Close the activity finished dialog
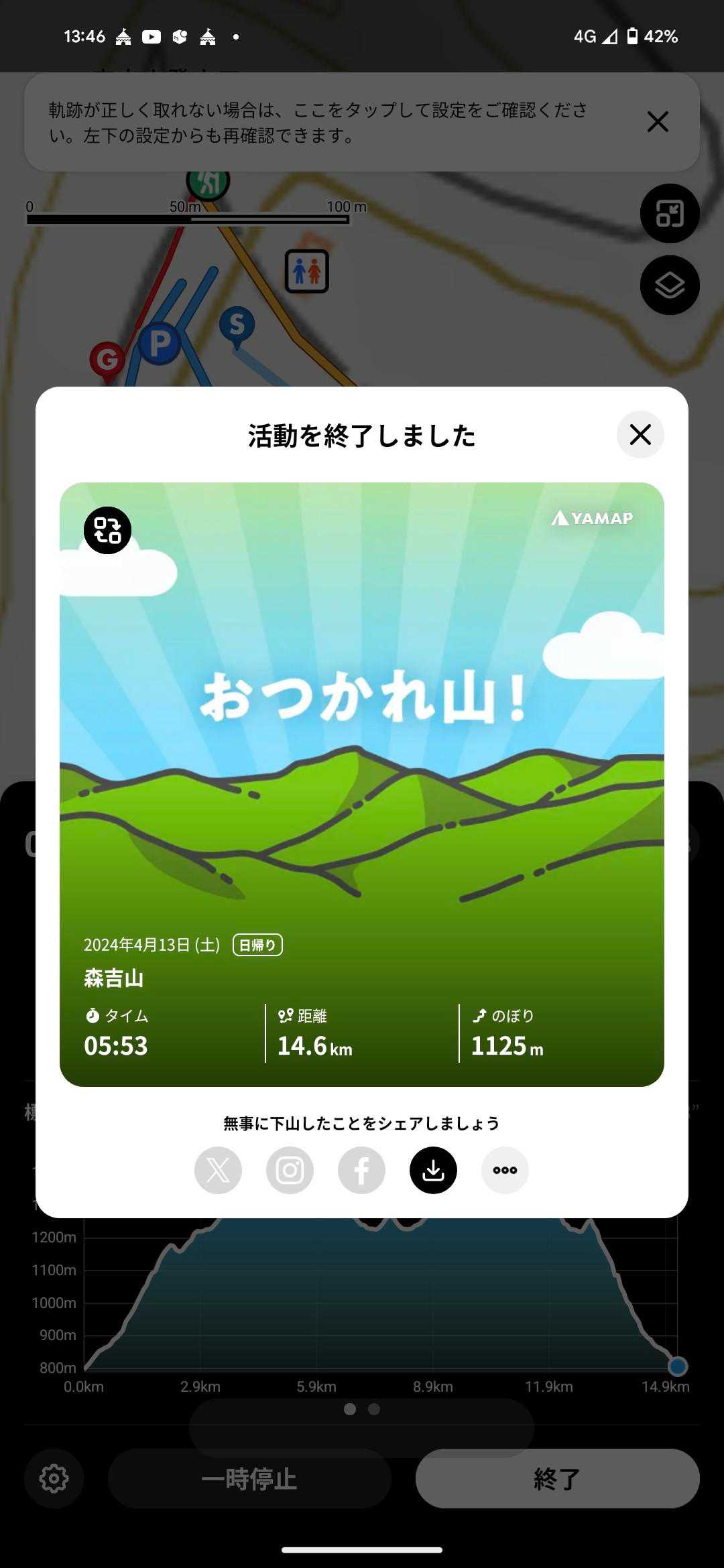The image size is (724, 1568). pyautogui.click(x=640, y=435)
